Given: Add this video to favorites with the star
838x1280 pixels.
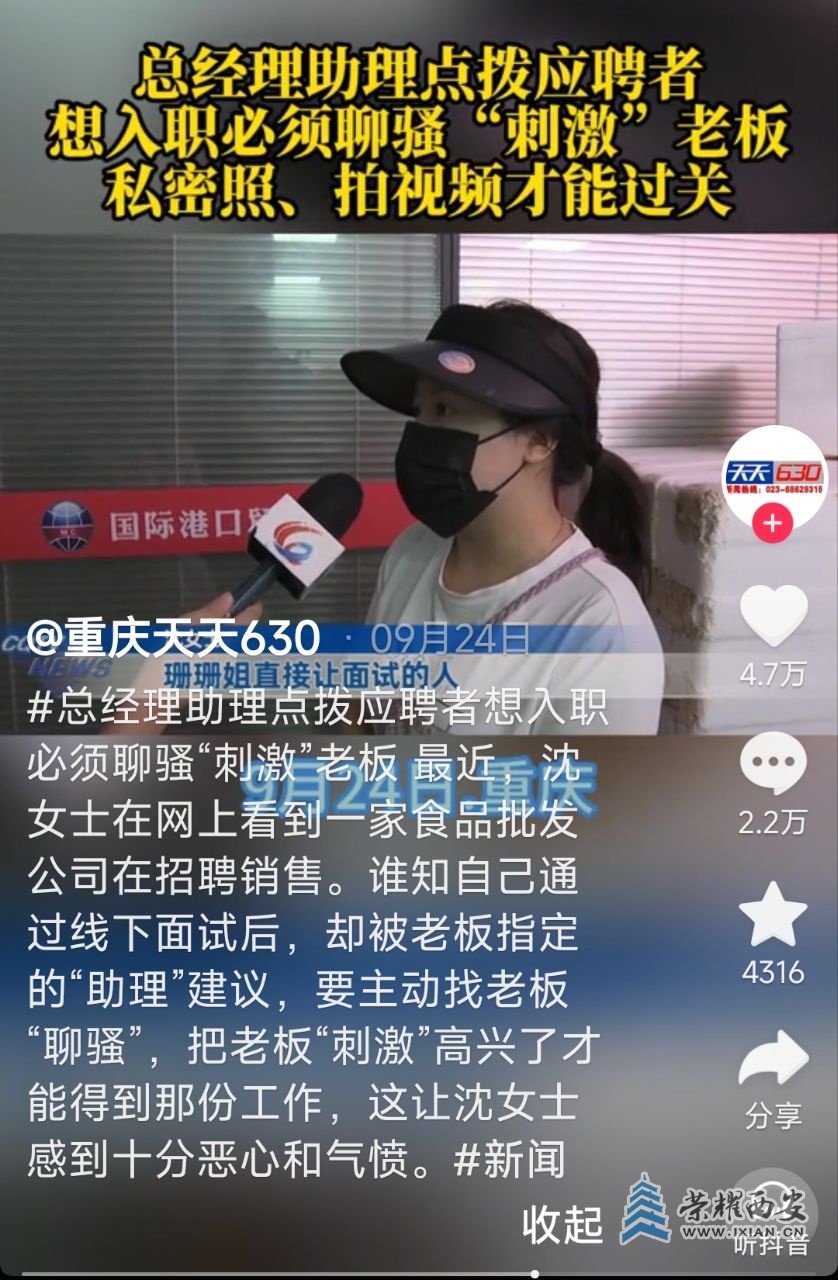Looking at the screenshot, I should point(773,914).
